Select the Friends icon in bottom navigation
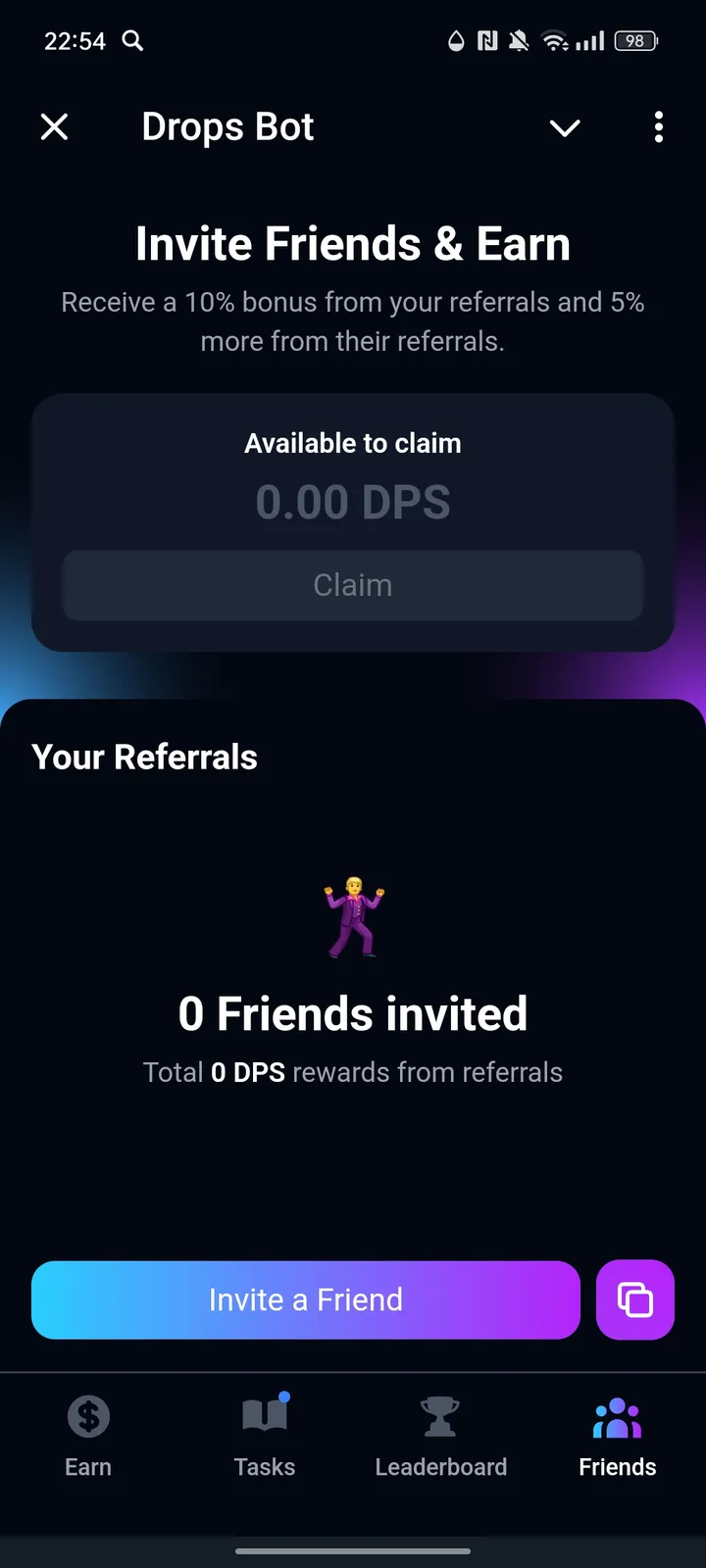 pos(617,1416)
